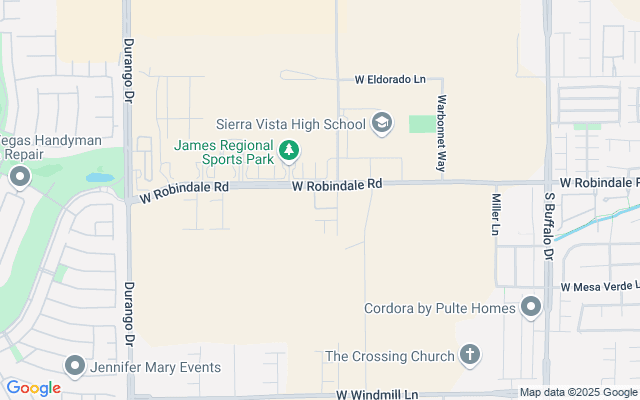Select James Regional Sports Park pin
Screen dimensions: 640x400
(289, 151)
